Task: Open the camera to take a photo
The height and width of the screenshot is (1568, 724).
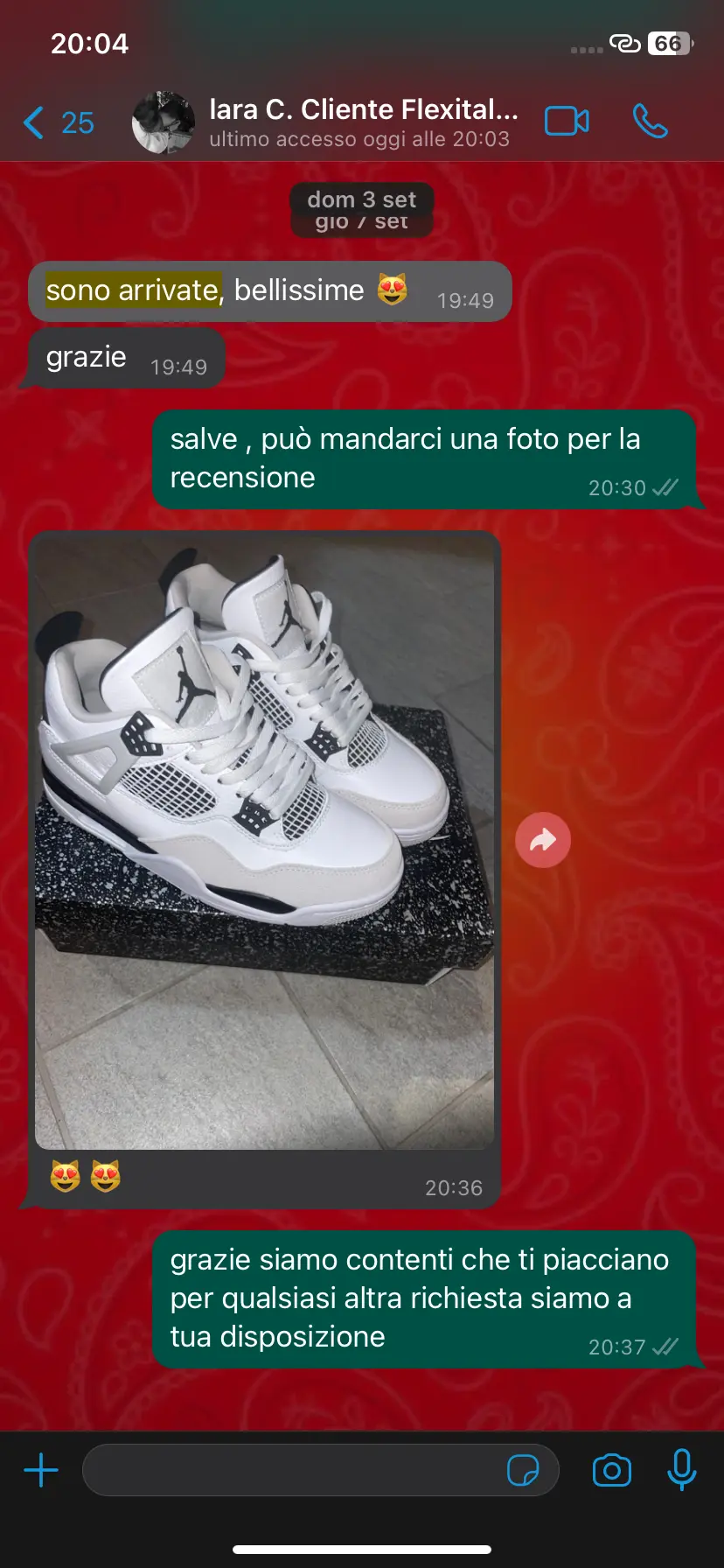Action: click(612, 1470)
